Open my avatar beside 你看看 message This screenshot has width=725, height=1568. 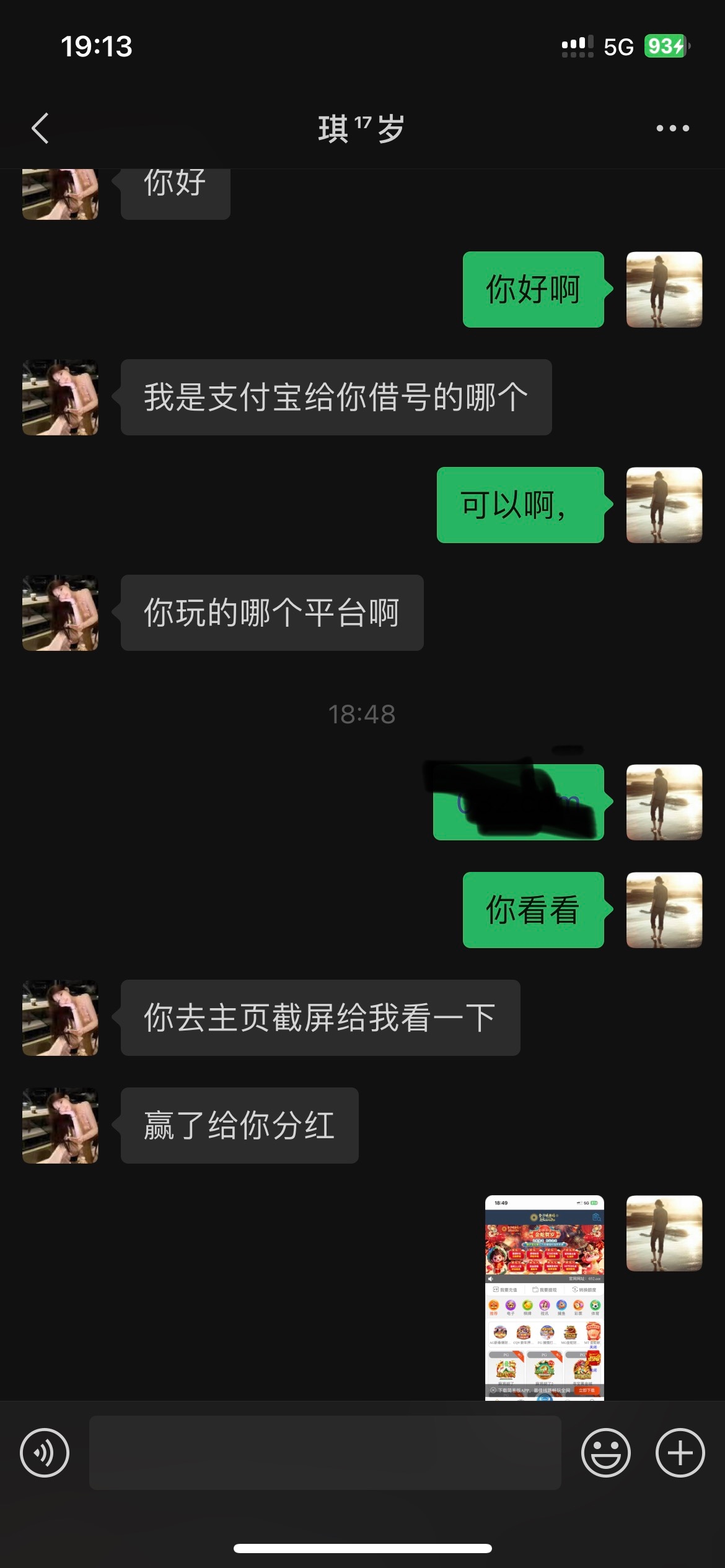664,910
